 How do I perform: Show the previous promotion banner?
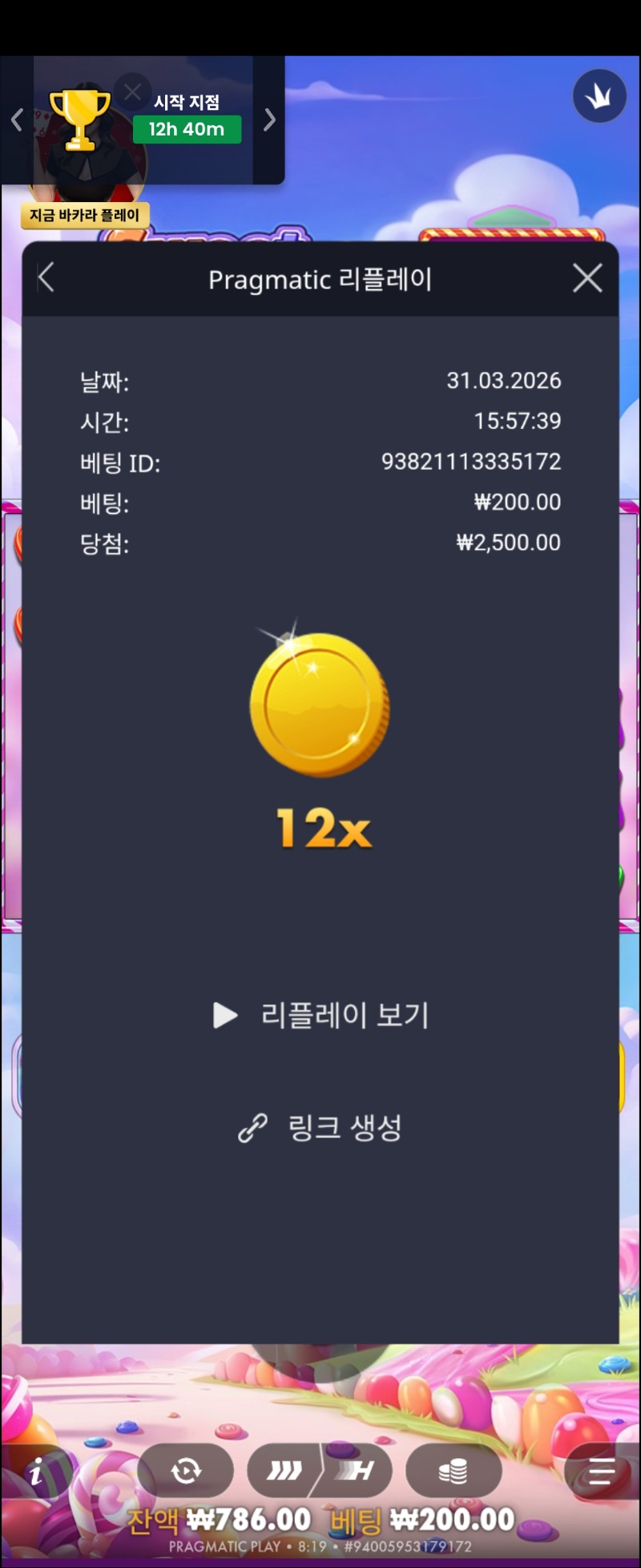click(17, 120)
